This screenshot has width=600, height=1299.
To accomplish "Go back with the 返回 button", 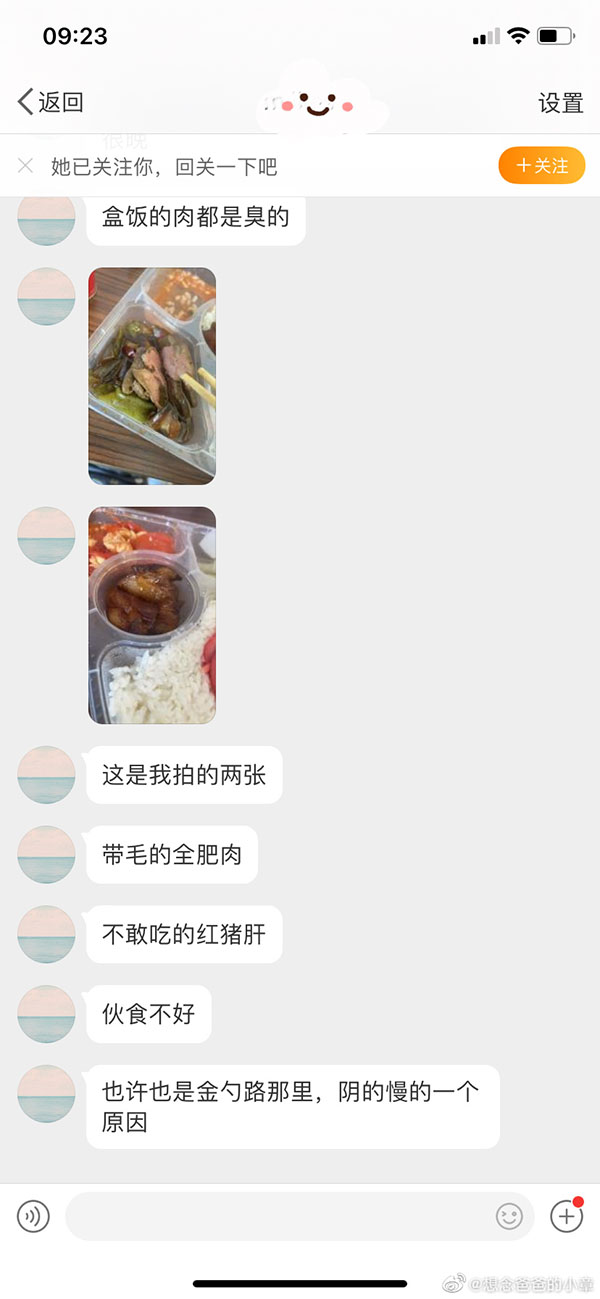I will pyautogui.click(x=50, y=102).
